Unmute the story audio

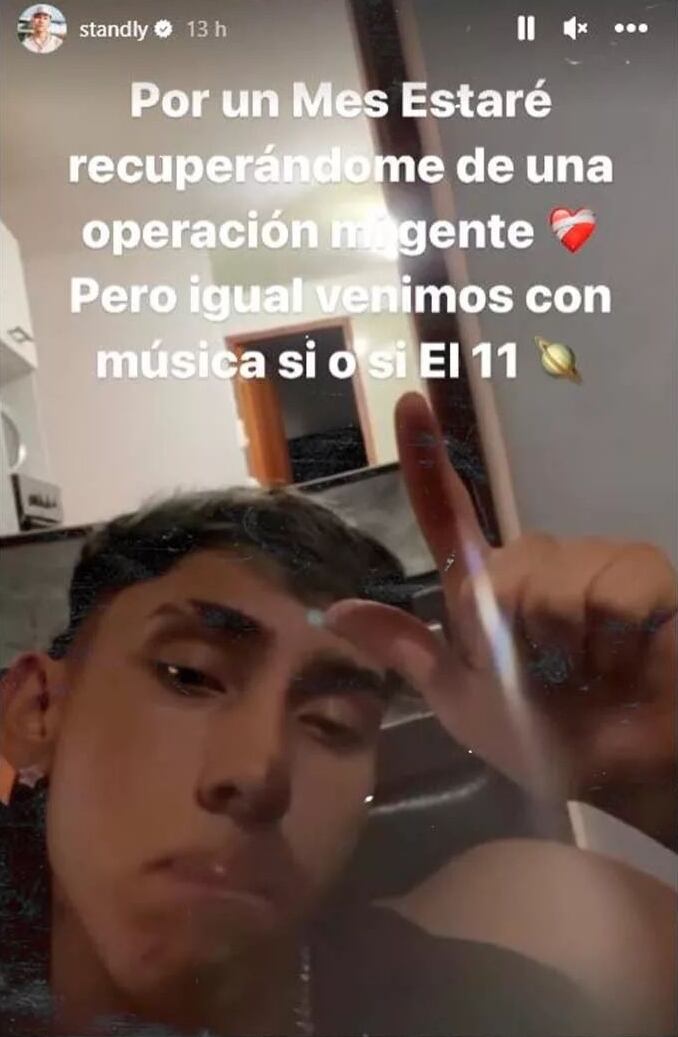pos(576,29)
